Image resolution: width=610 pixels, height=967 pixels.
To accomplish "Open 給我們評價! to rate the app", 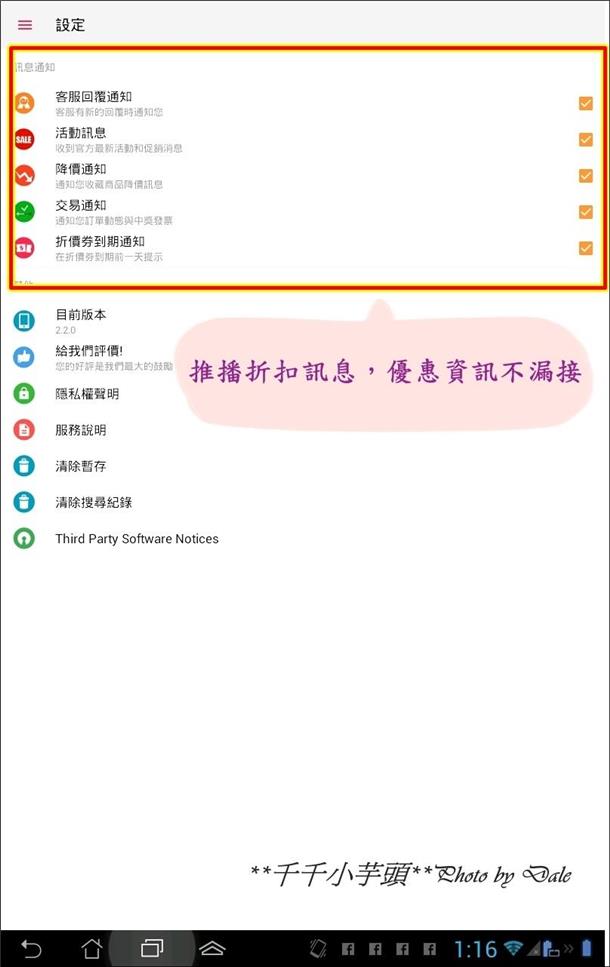I will coord(90,357).
